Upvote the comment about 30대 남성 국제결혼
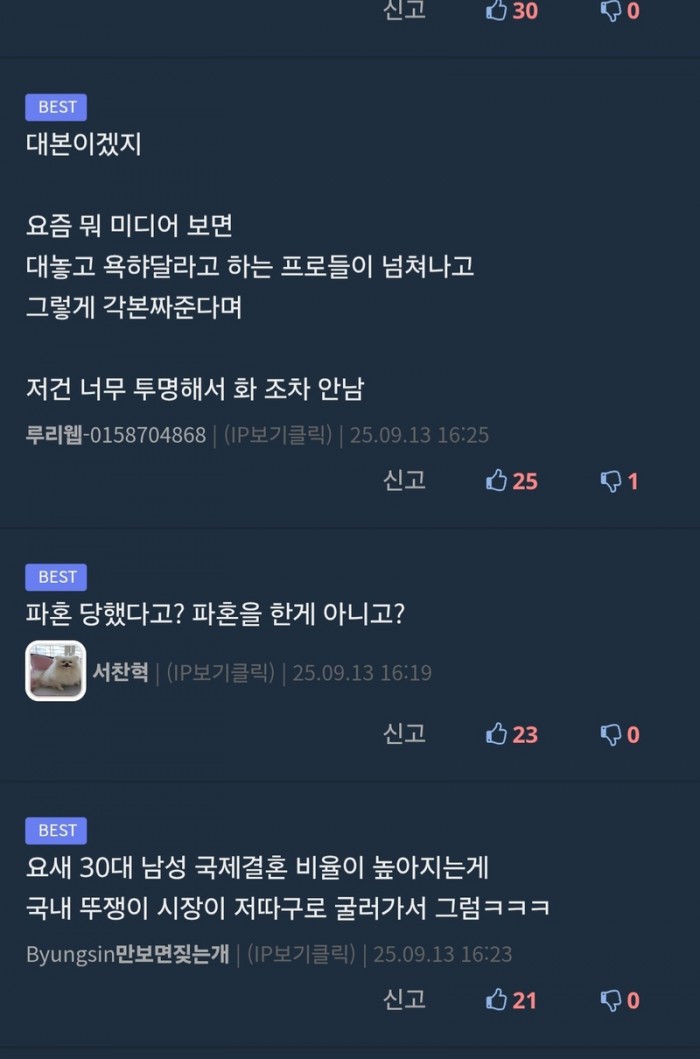 [511, 1000]
